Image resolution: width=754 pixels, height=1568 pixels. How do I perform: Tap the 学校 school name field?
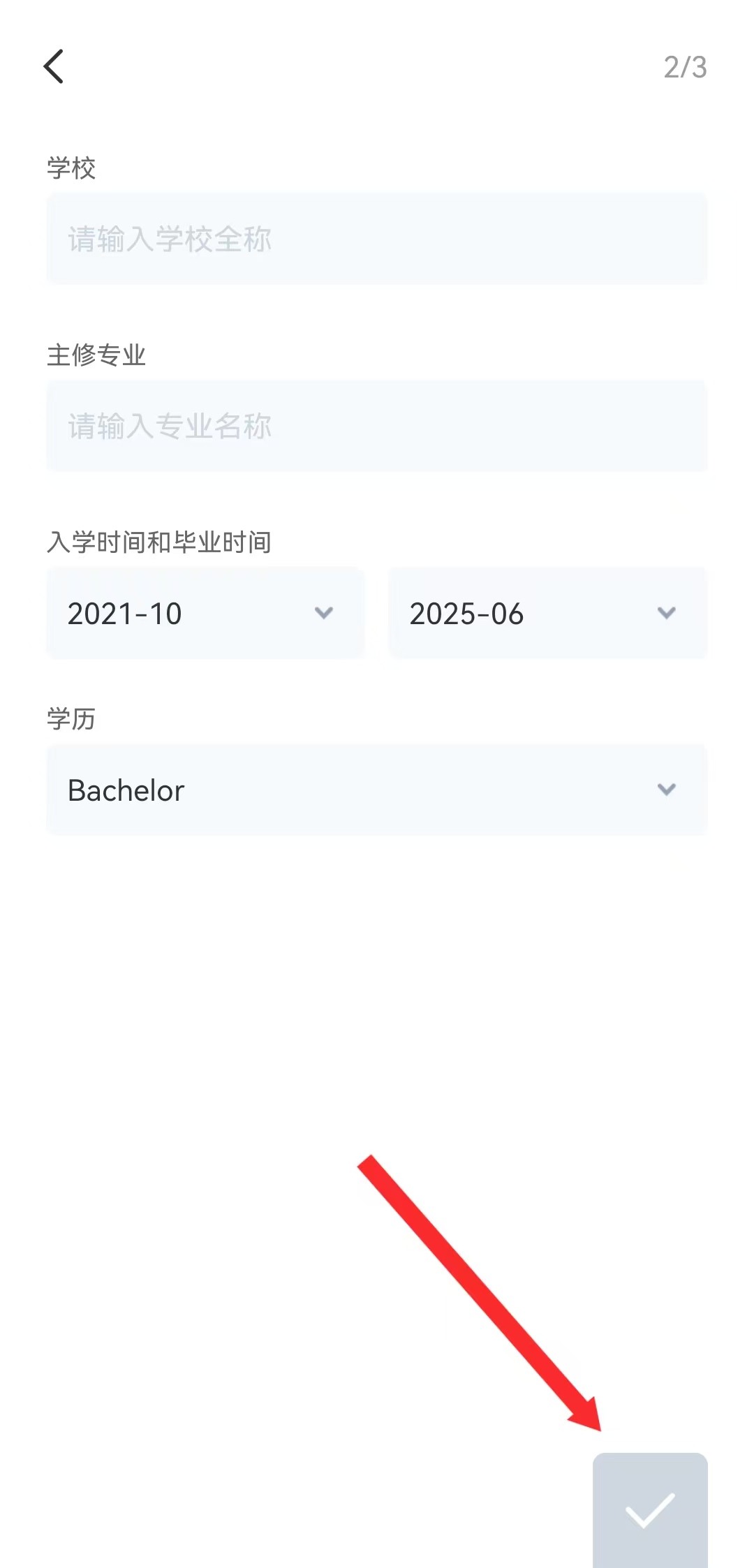click(x=377, y=239)
